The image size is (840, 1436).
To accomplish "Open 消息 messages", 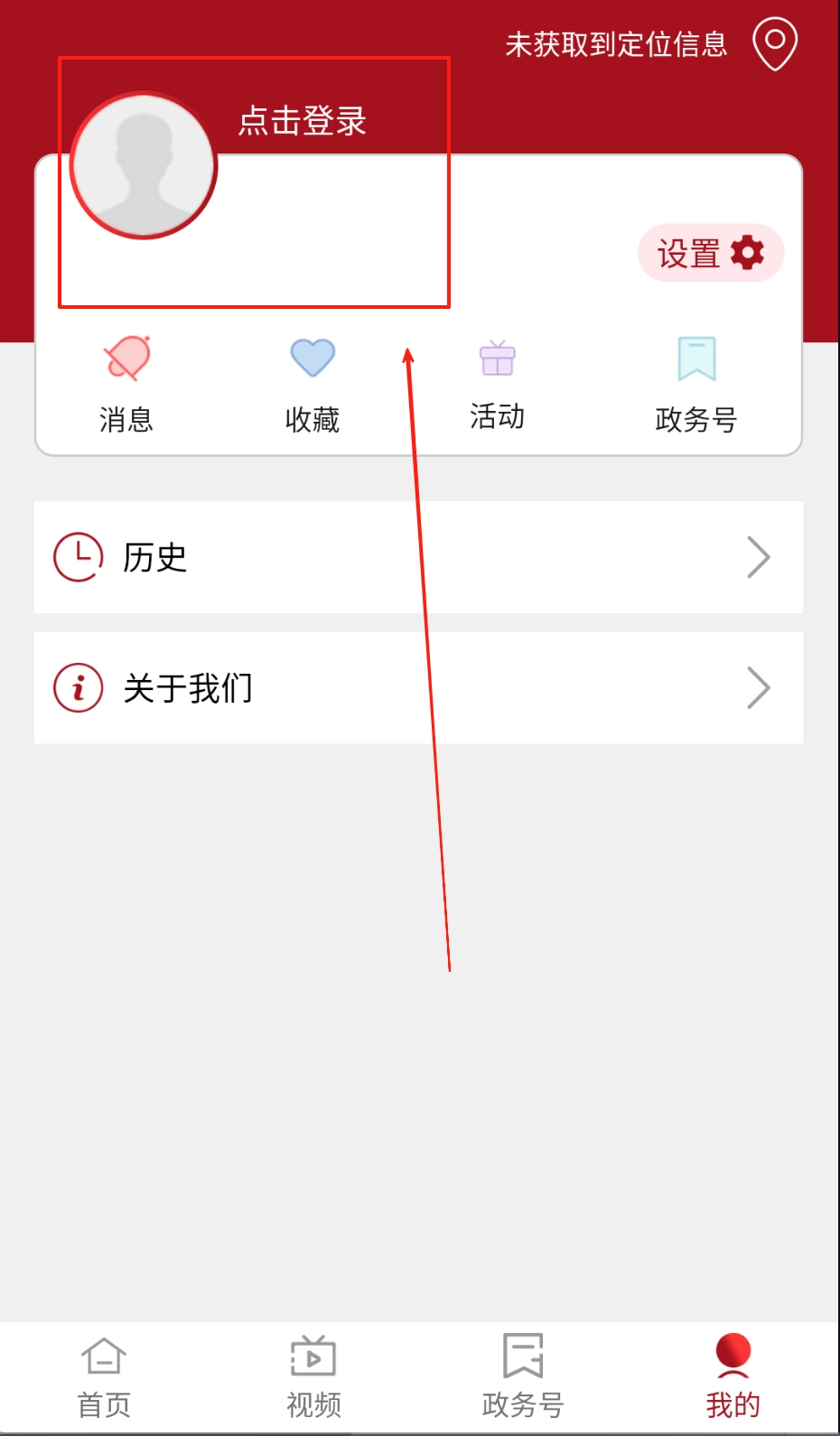I will [126, 383].
